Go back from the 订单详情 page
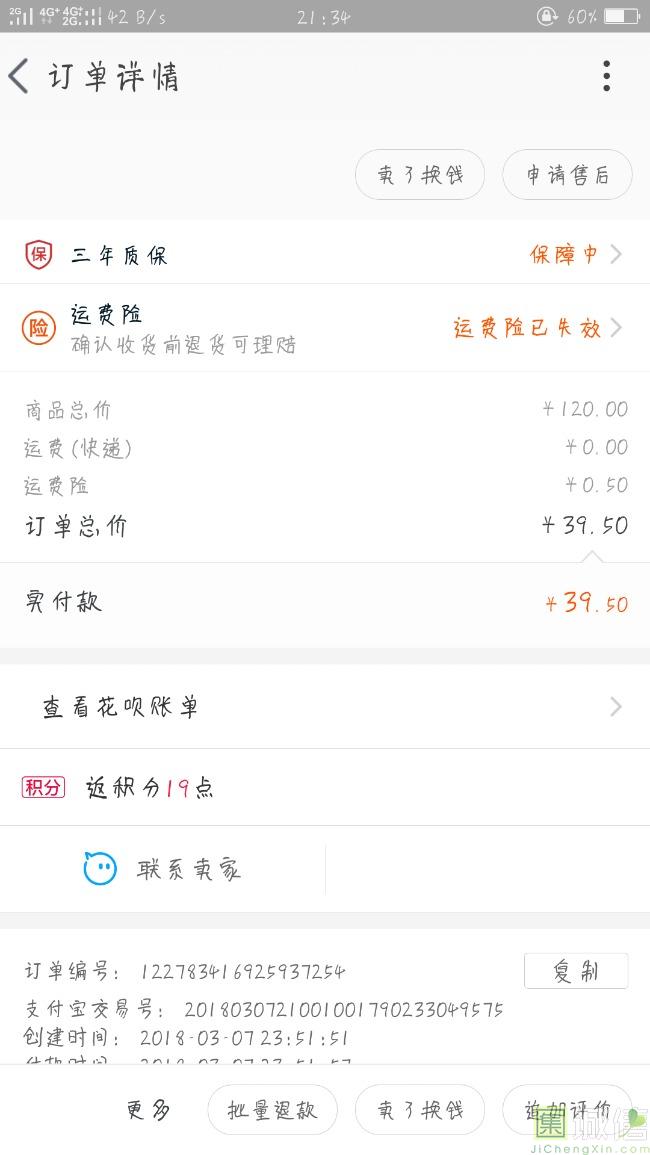Image resolution: width=650 pixels, height=1155 pixels. coord(20,77)
